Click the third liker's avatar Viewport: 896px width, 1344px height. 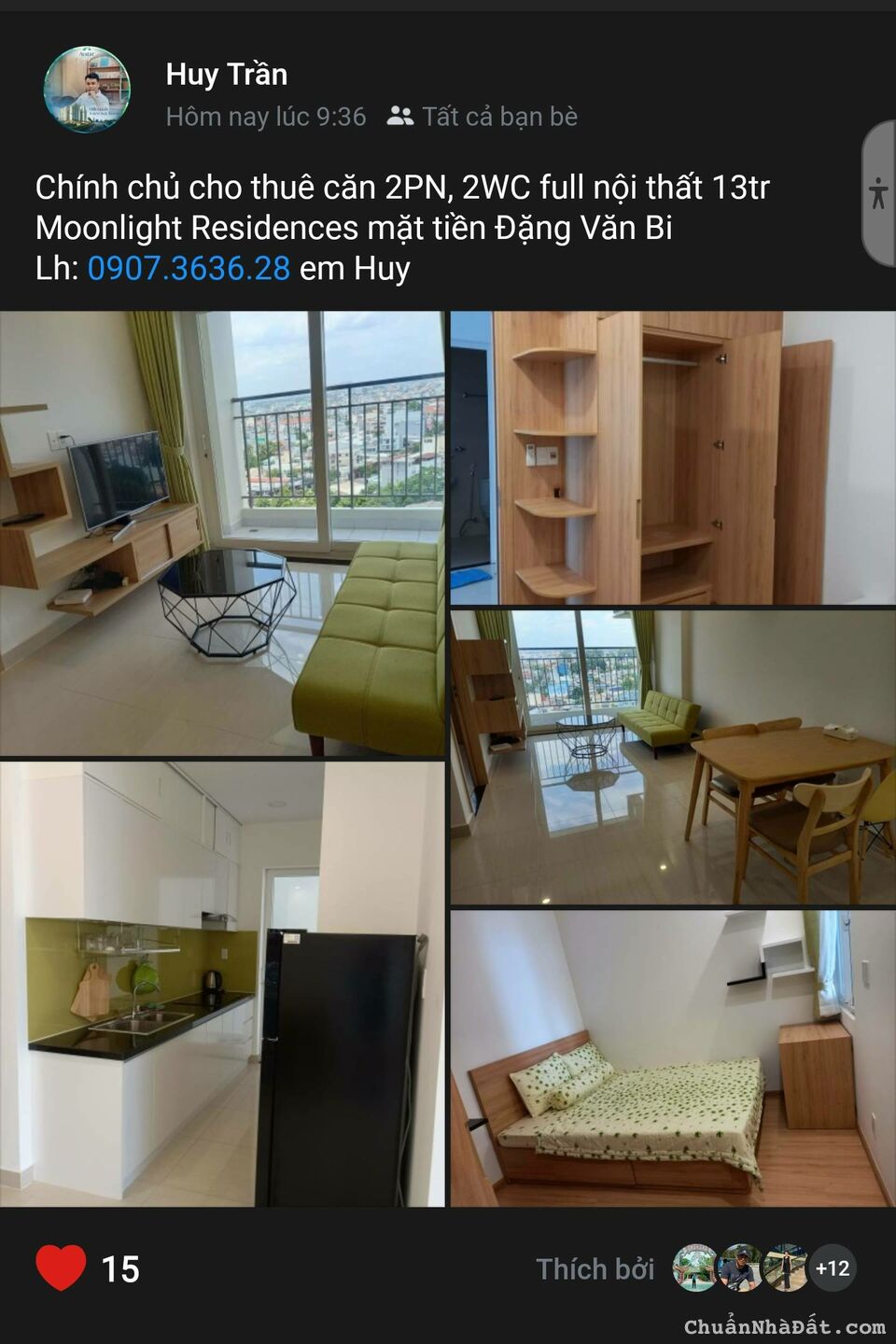[786, 1268]
